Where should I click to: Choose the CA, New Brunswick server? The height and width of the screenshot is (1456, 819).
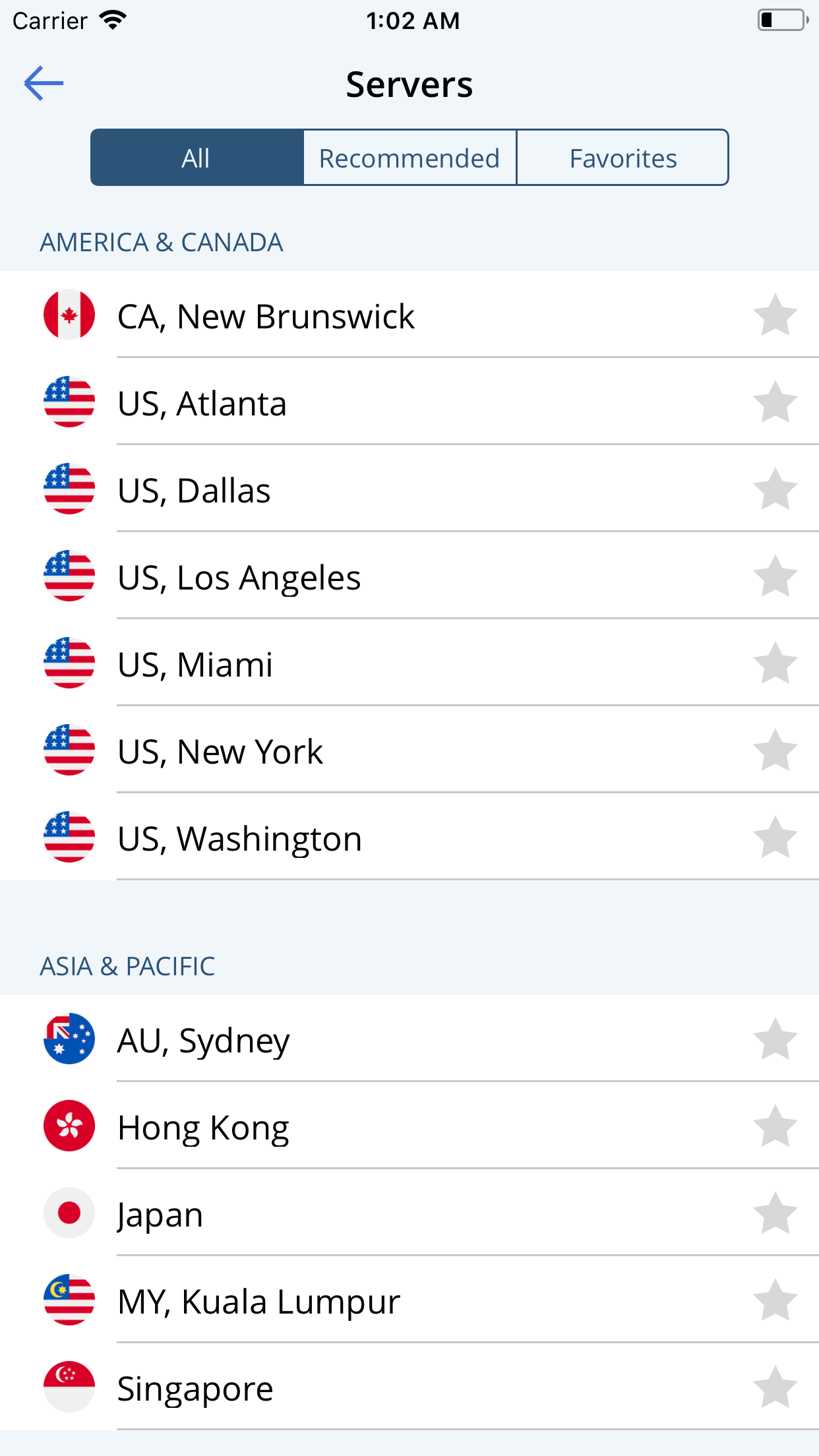point(409,315)
